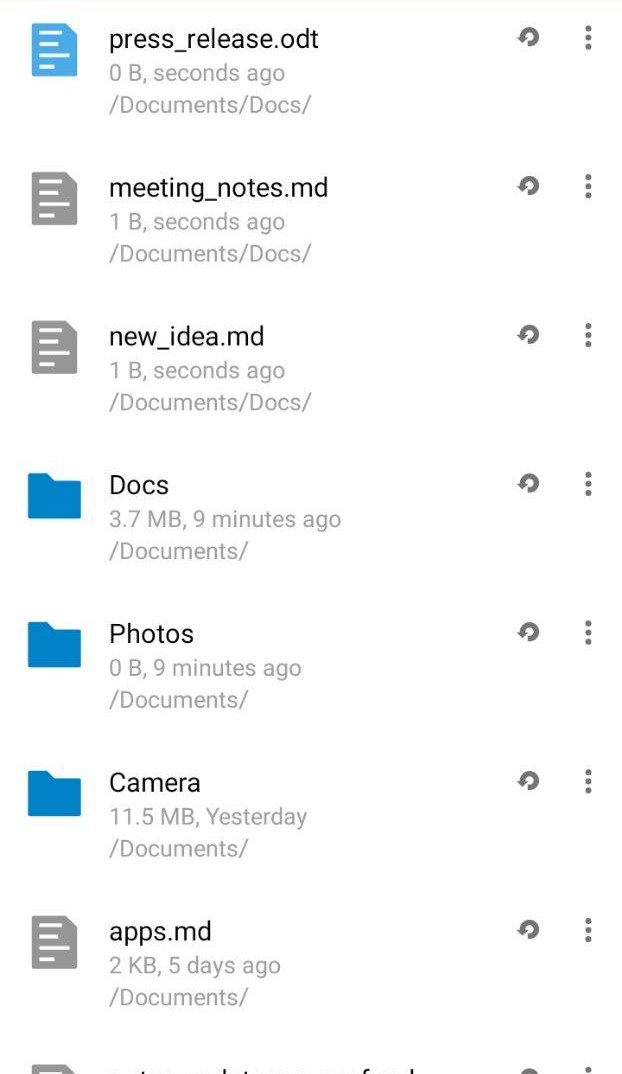The height and width of the screenshot is (1074, 622).
Task: Restore apps.md via the restore icon
Action: (528, 929)
